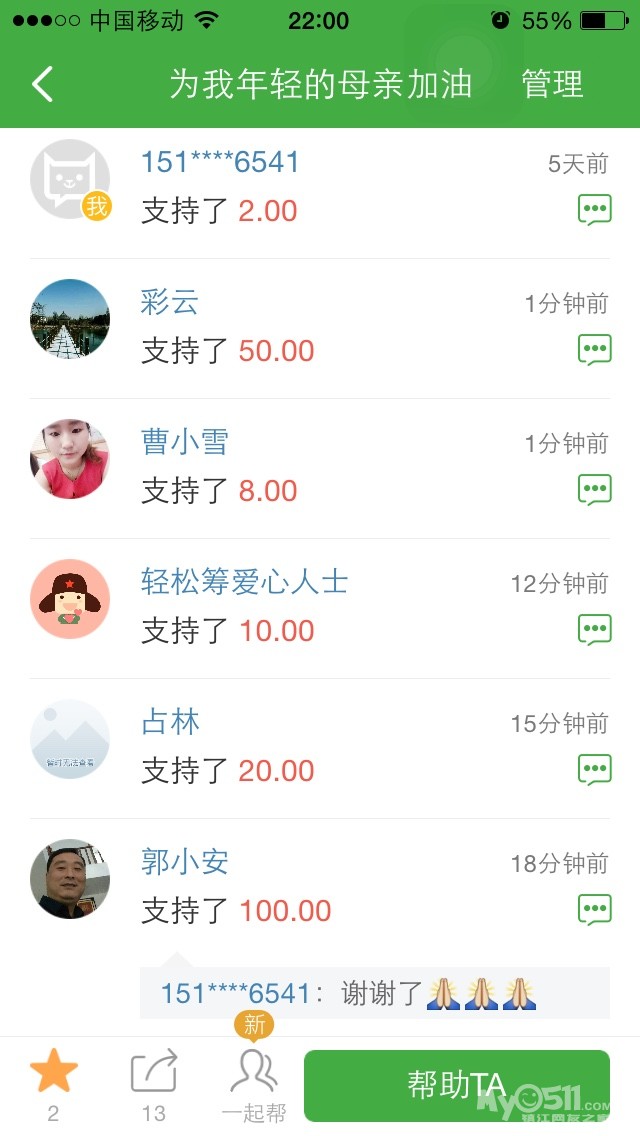The image size is (640, 1136).
Task: View 彩云's profile avatar
Action: pyautogui.click(x=70, y=319)
